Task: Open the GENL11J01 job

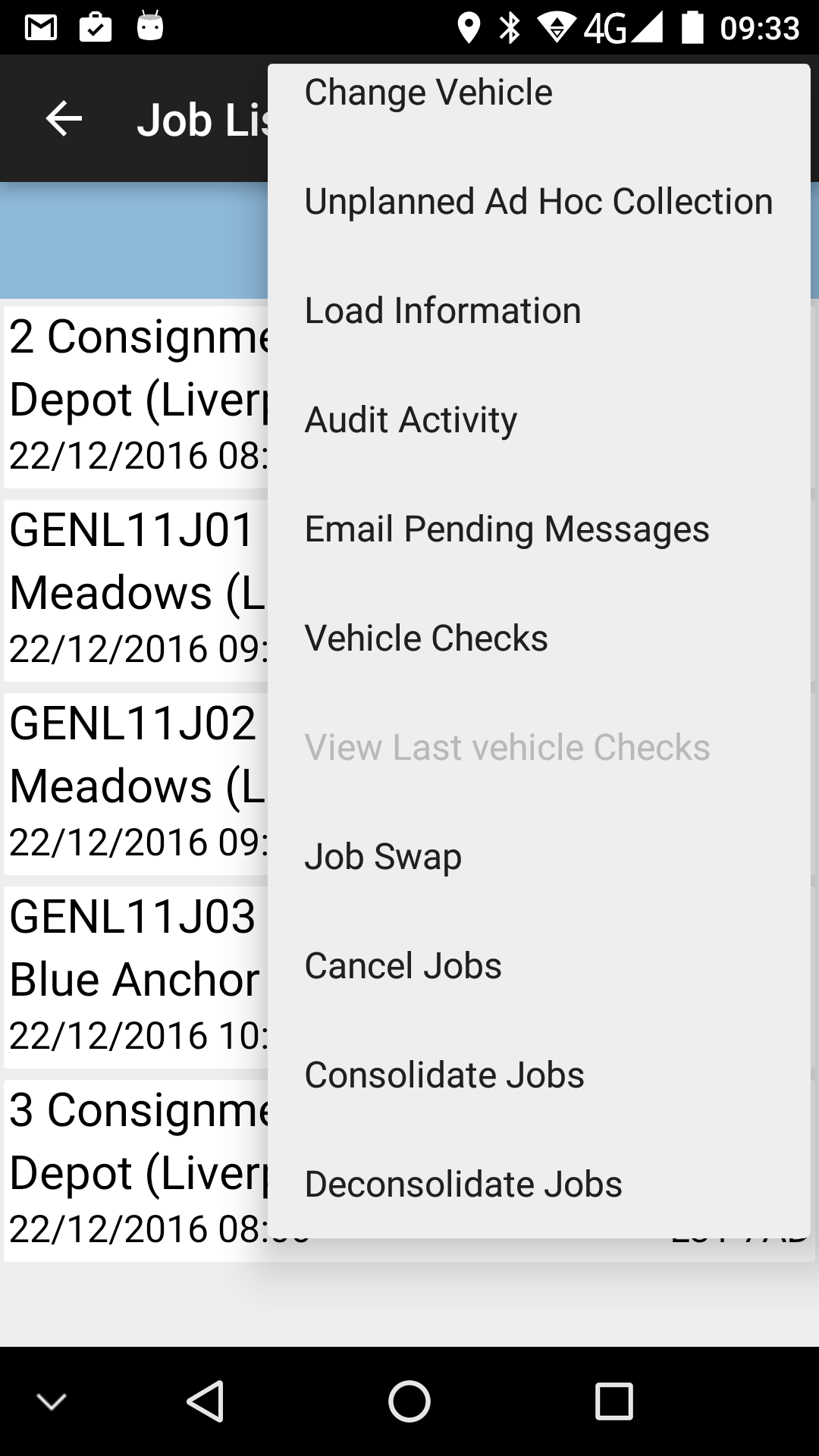Action: (136, 590)
